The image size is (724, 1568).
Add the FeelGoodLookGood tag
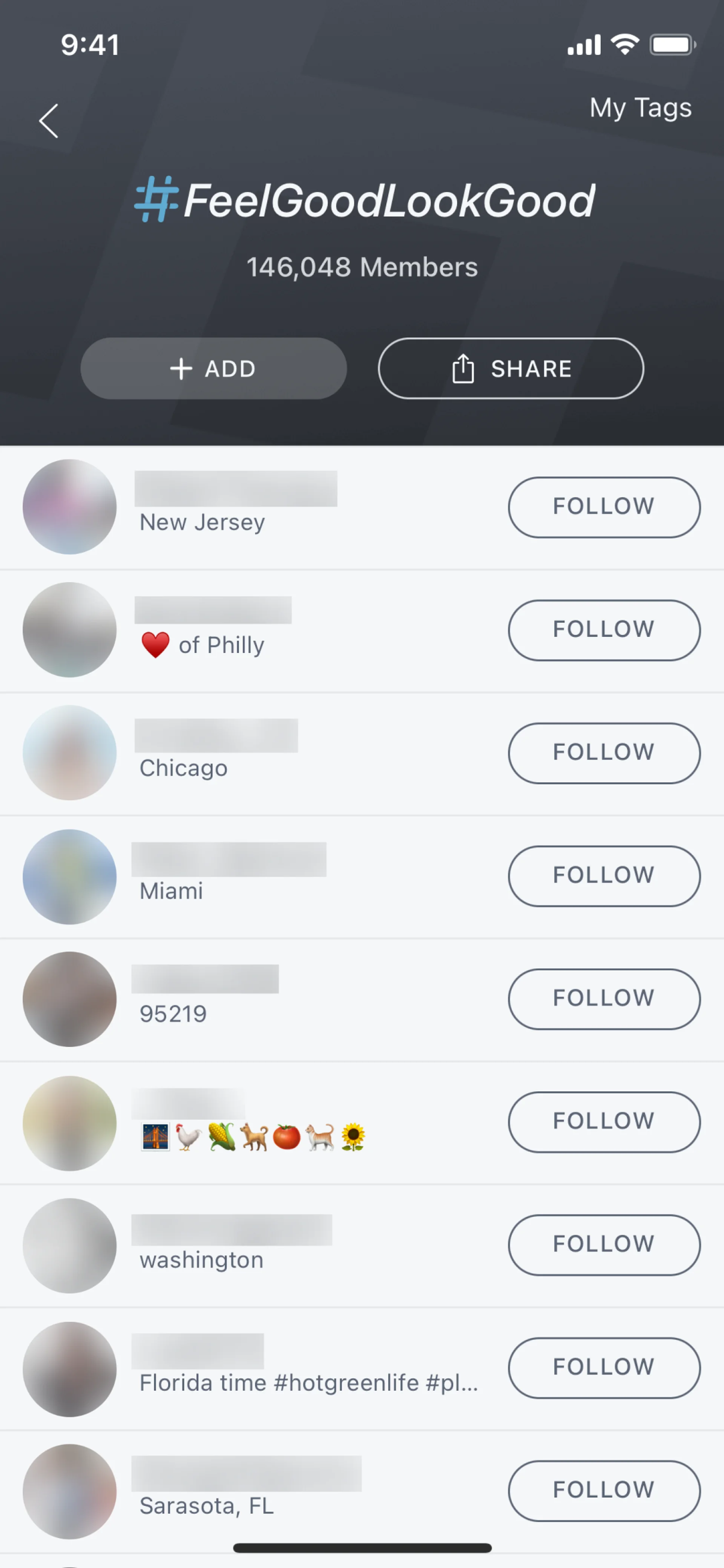pos(213,368)
